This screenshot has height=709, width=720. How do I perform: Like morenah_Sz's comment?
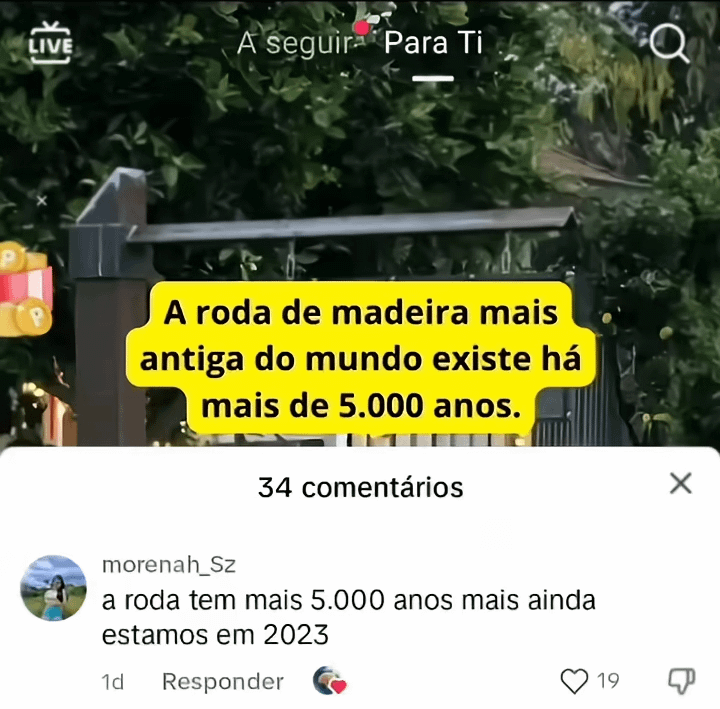pyautogui.click(x=574, y=682)
